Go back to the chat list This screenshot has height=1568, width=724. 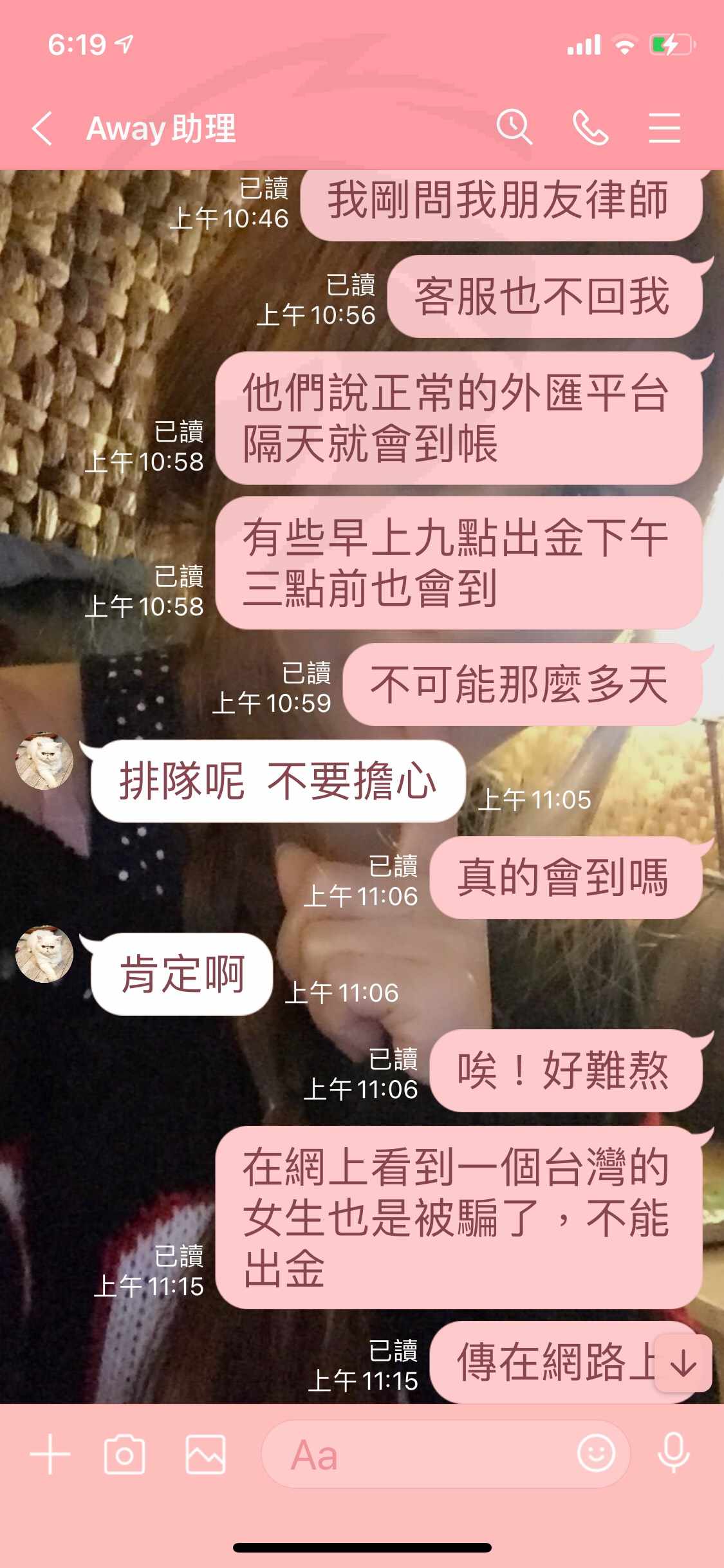42,128
